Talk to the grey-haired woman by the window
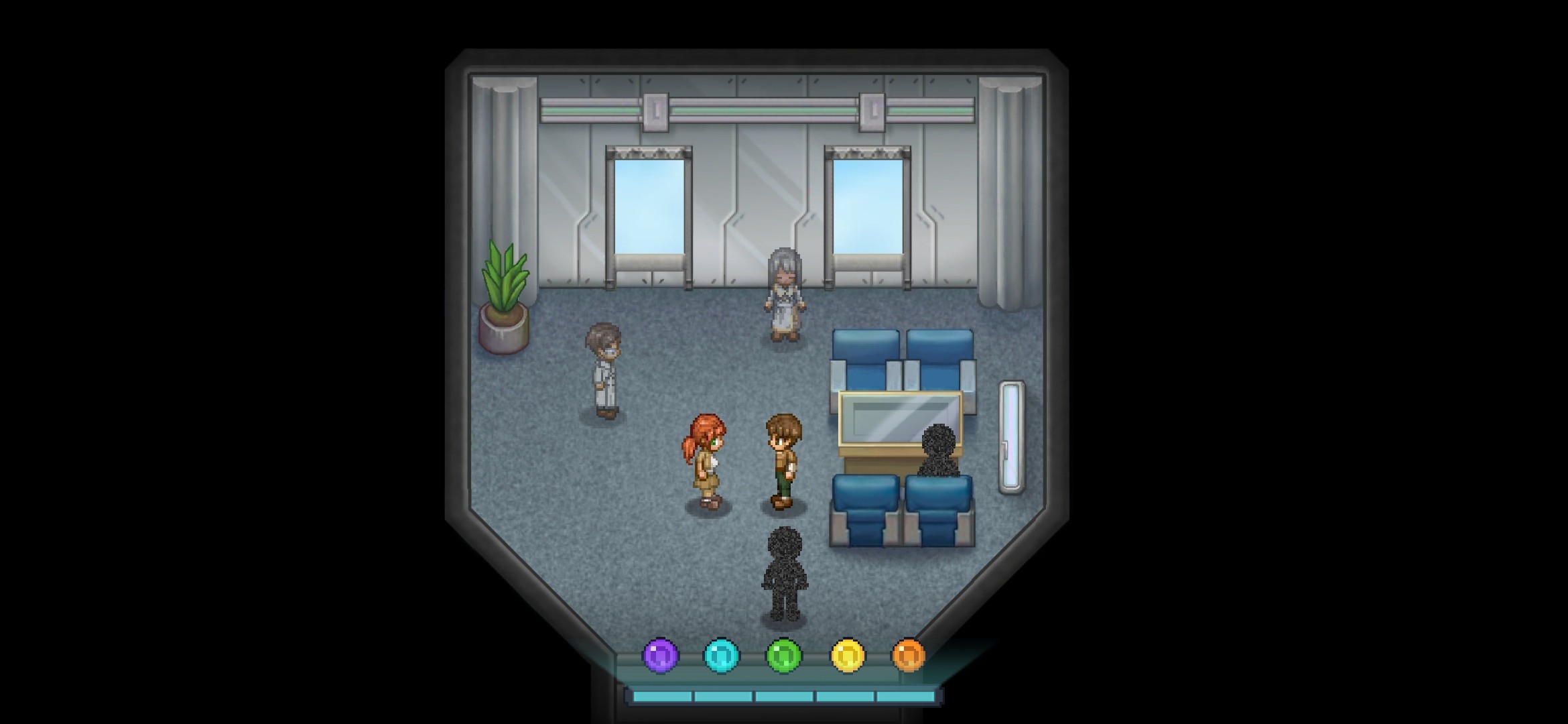 coord(784,295)
